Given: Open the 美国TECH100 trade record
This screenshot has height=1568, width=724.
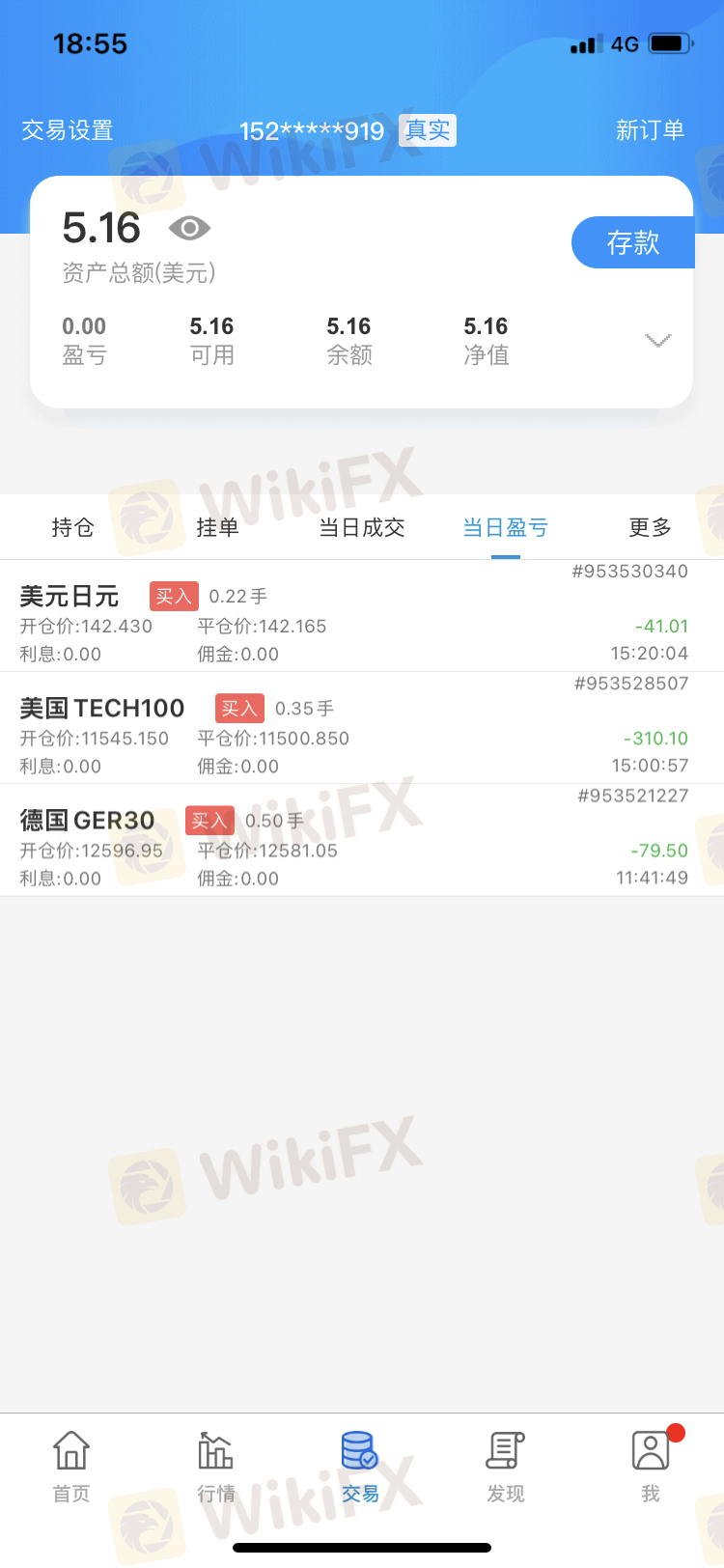Looking at the screenshot, I should coord(362,730).
